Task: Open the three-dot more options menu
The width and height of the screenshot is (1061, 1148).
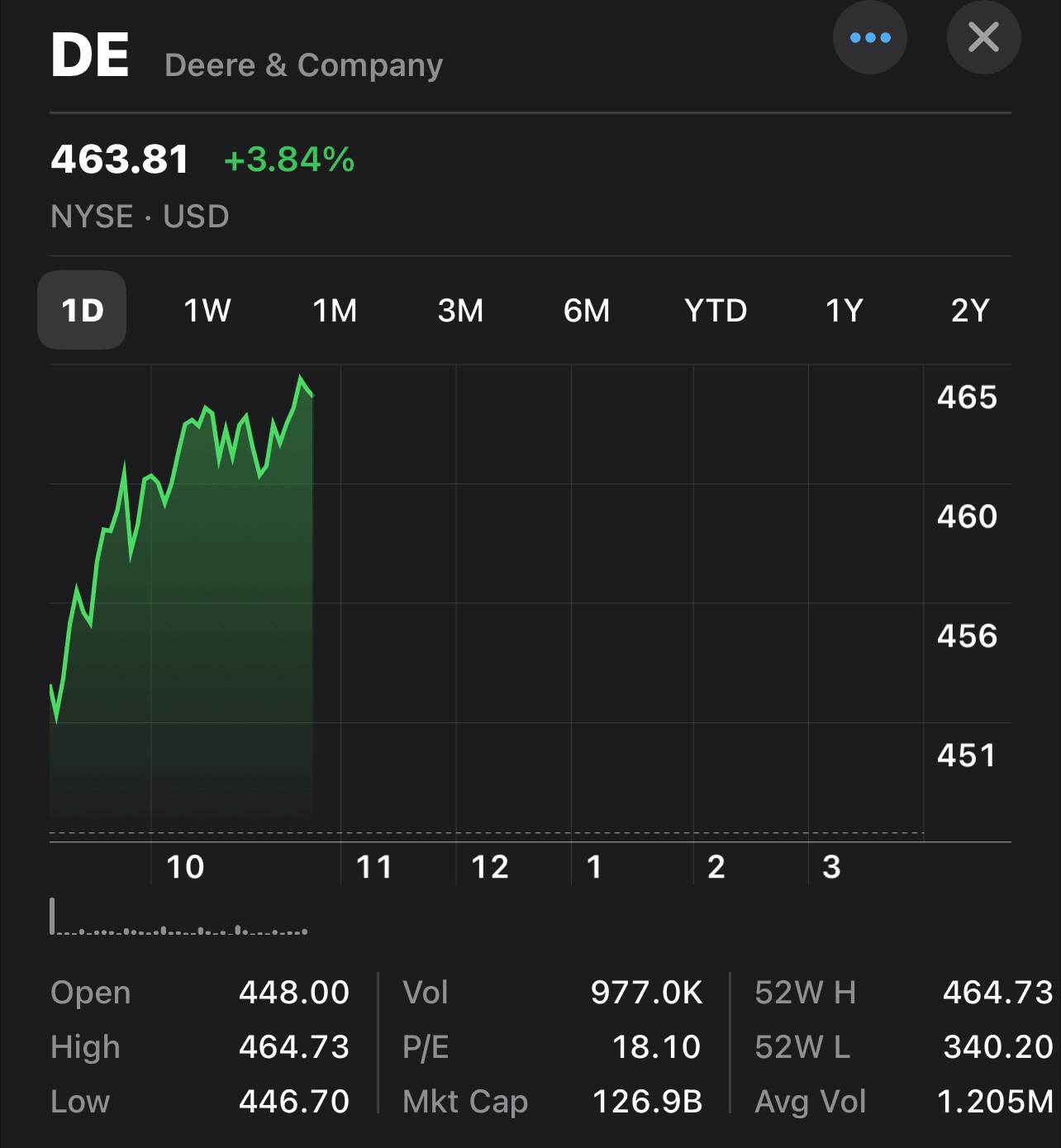Action: 869,37
